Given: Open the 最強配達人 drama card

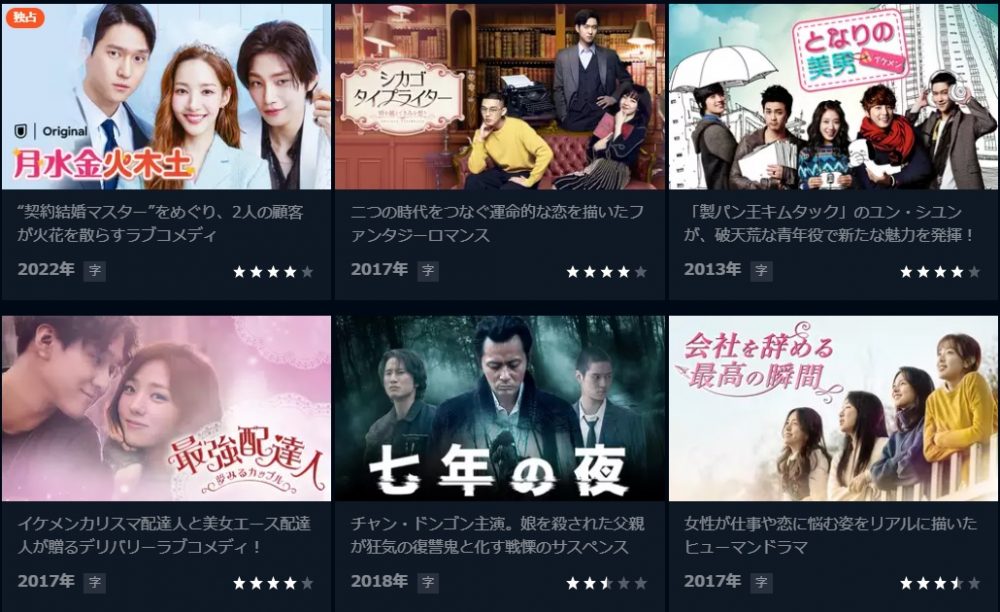Looking at the screenshot, I should pyautogui.click(x=166, y=408).
